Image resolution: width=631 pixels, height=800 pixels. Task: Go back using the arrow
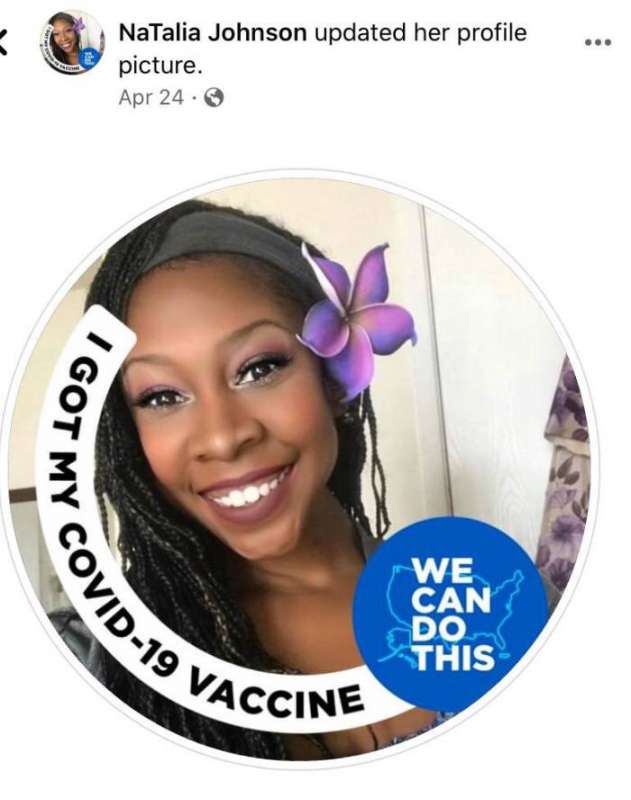[x=4, y=43]
